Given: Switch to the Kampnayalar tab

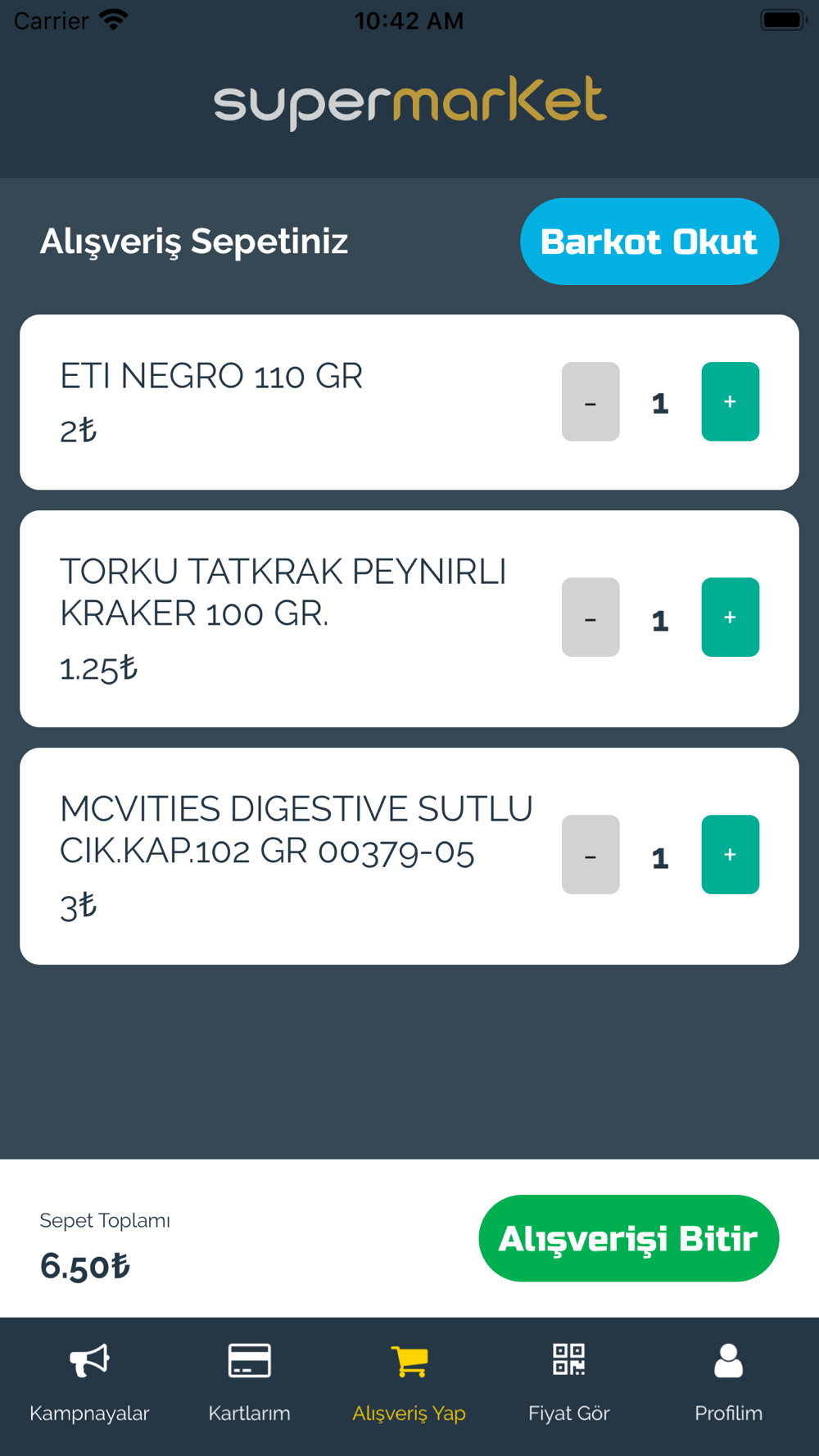Looking at the screenshot, I should pos(89,1384).
